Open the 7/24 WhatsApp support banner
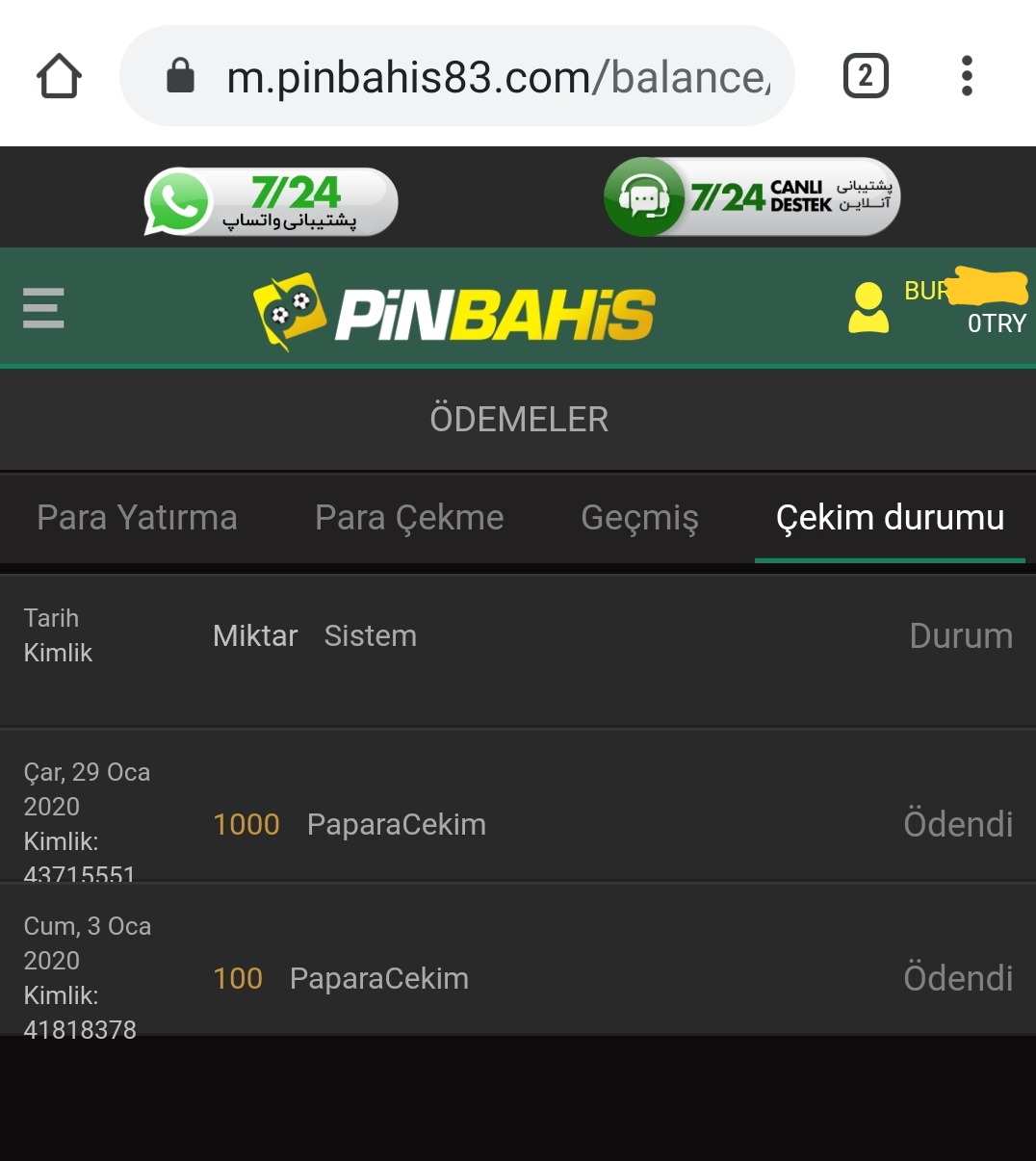Screen dimensions: 1036x1161 (271, 202)
